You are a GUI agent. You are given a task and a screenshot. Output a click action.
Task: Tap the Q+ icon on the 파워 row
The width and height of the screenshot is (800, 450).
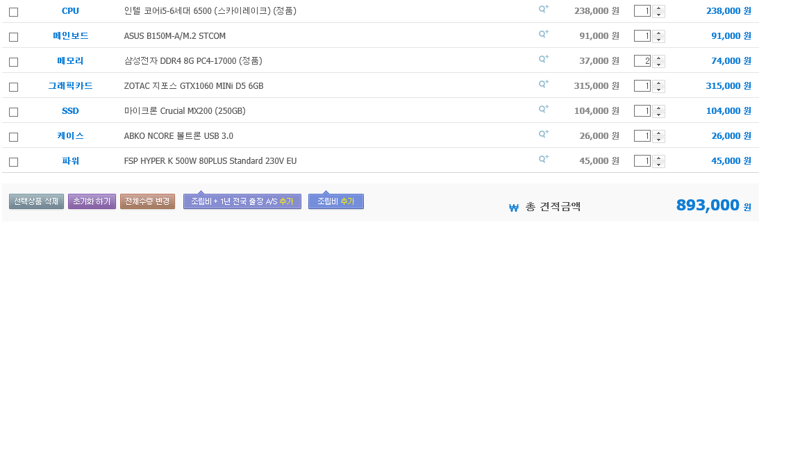pyautogui.click(x=543, y=159)
